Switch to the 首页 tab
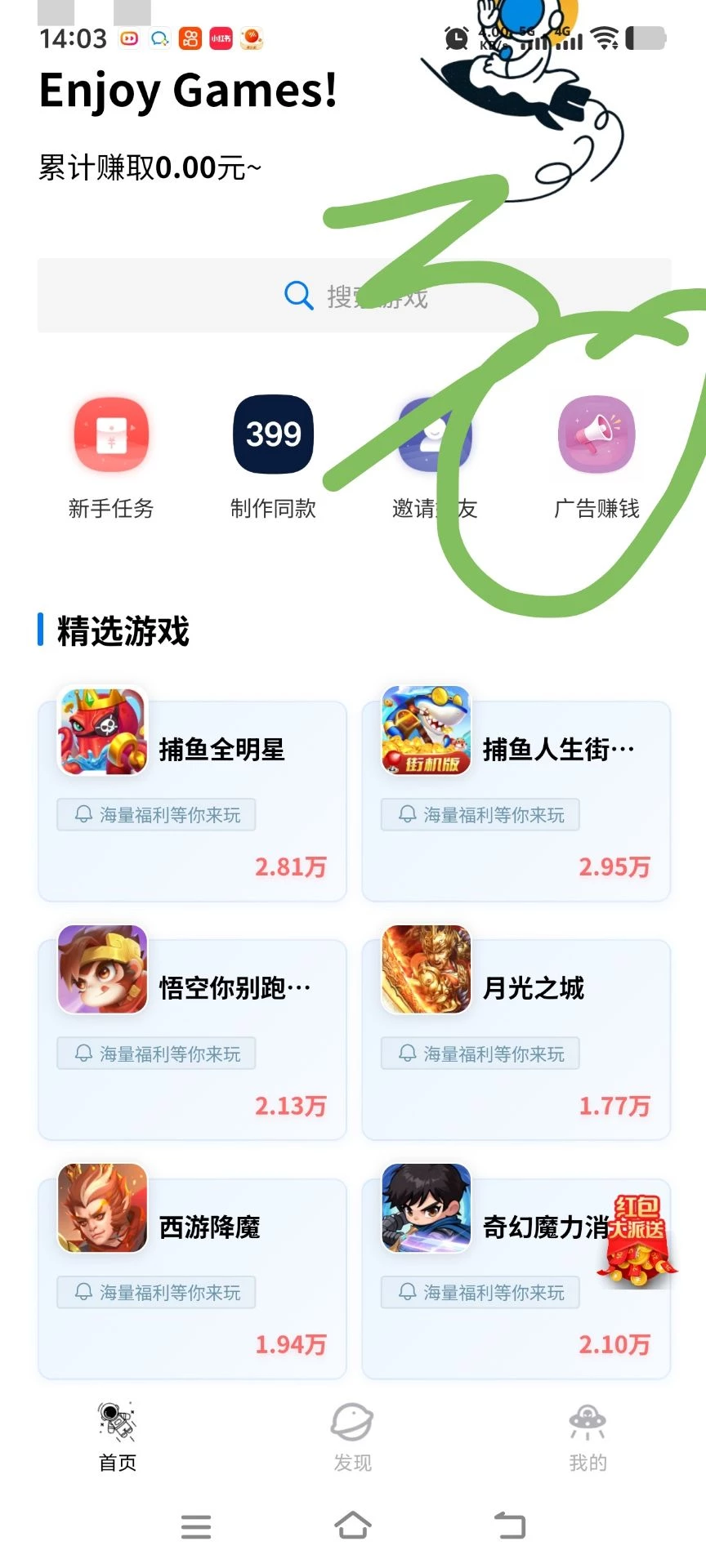 (118, 1437)
